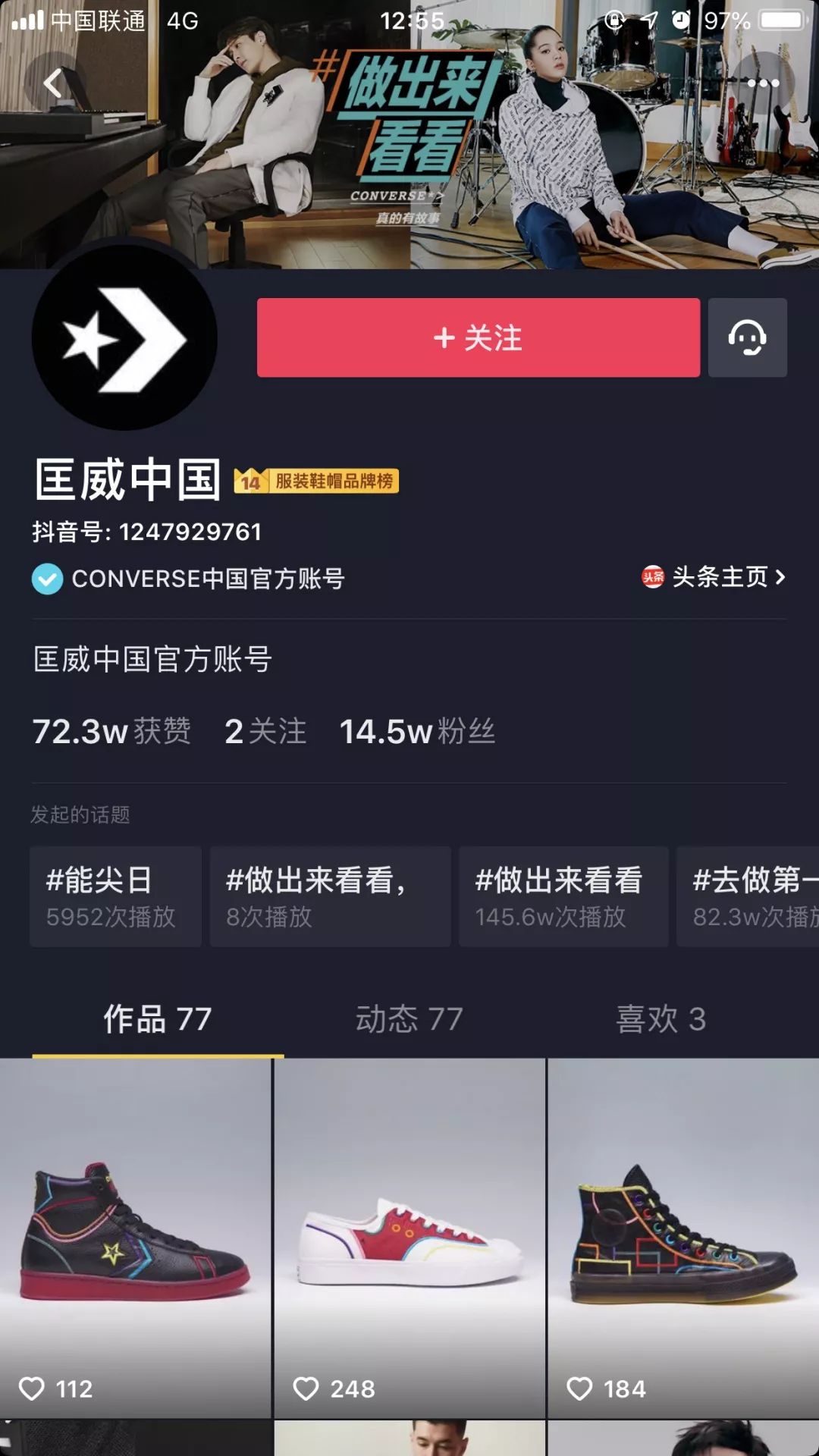This screenshot has height=1456, width=819.
Task: Open the video with 112 likes
Action: [135, 1236]
